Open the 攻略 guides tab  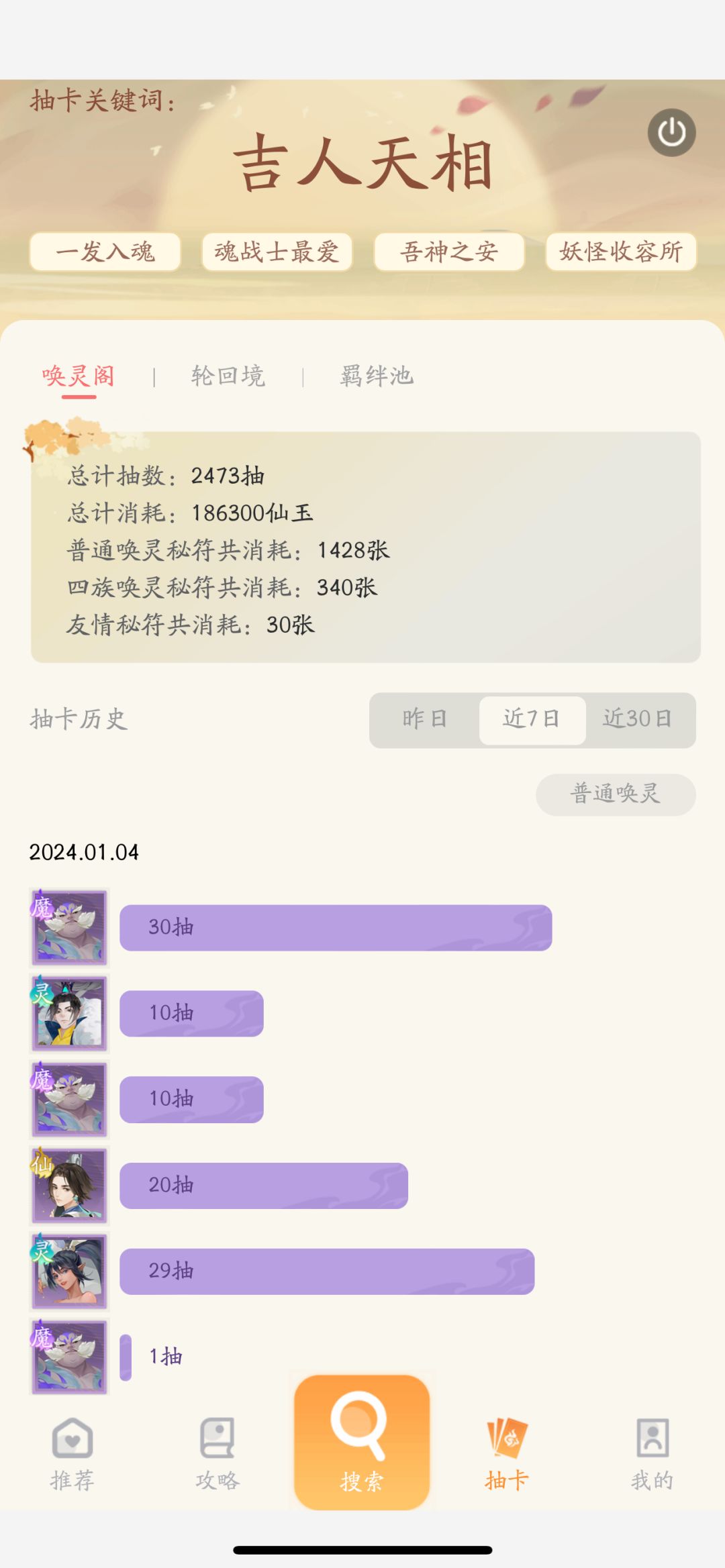click(x=217, y=1453)
